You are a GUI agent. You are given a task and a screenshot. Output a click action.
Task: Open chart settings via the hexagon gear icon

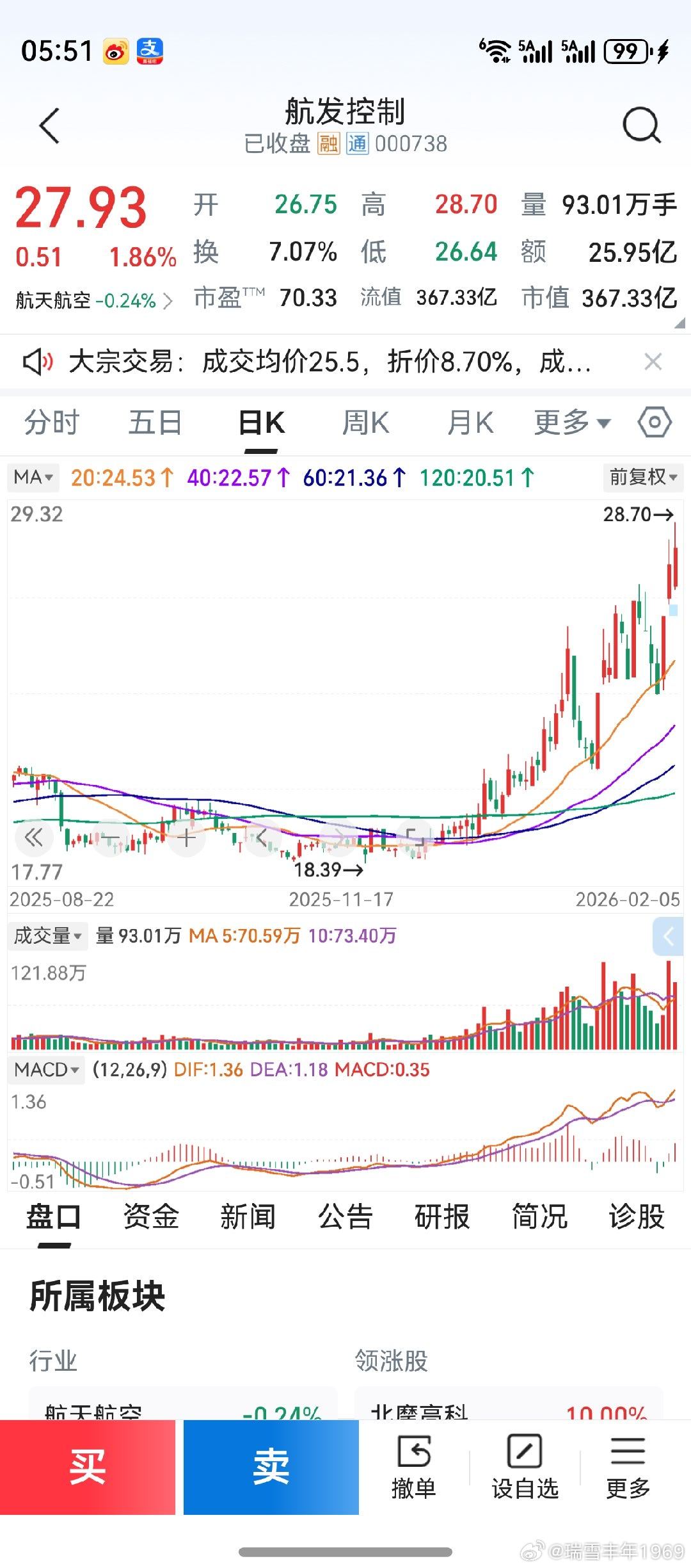[x=654, y=423]
